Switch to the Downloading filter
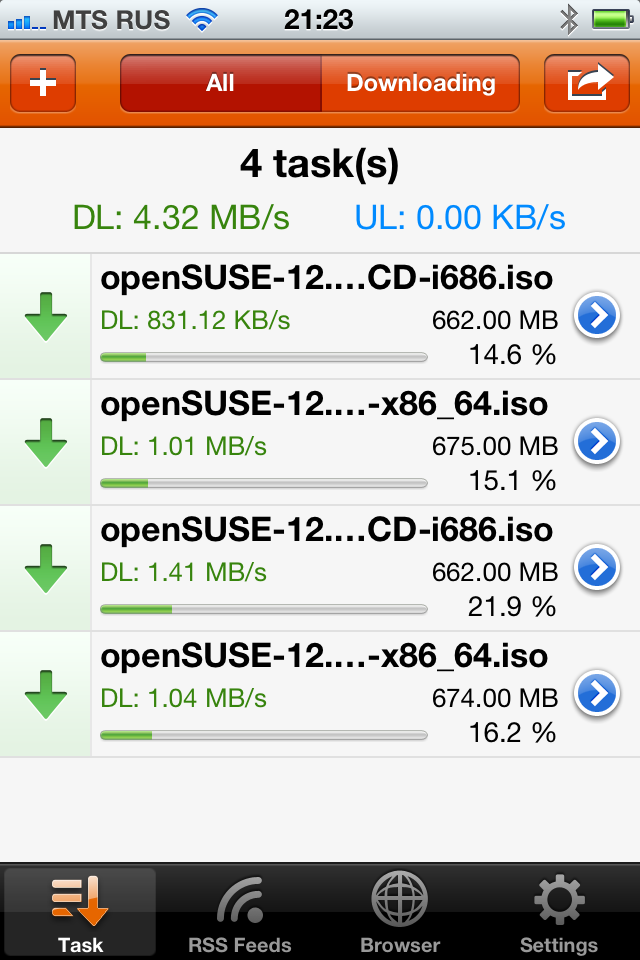Screen dimensions: 640x960 tap(420, 83)
